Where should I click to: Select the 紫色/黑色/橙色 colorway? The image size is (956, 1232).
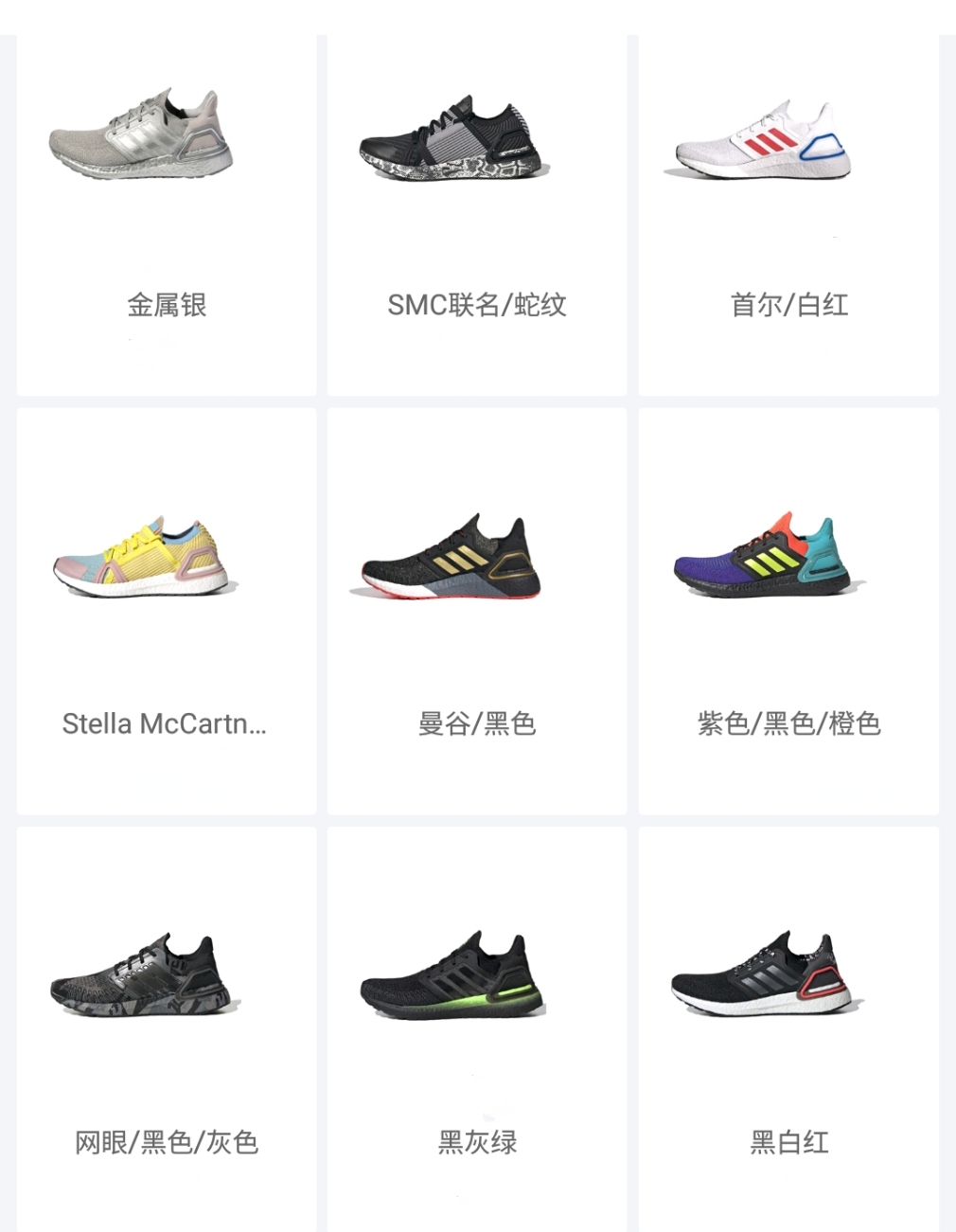pyautogui.click(x=788, y=612)
